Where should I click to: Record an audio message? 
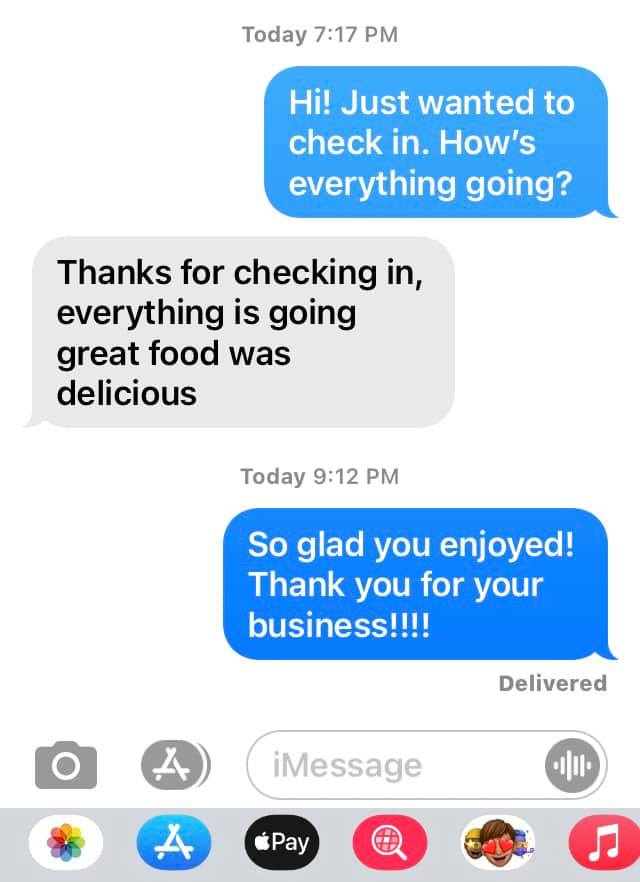tap(573, 765)
